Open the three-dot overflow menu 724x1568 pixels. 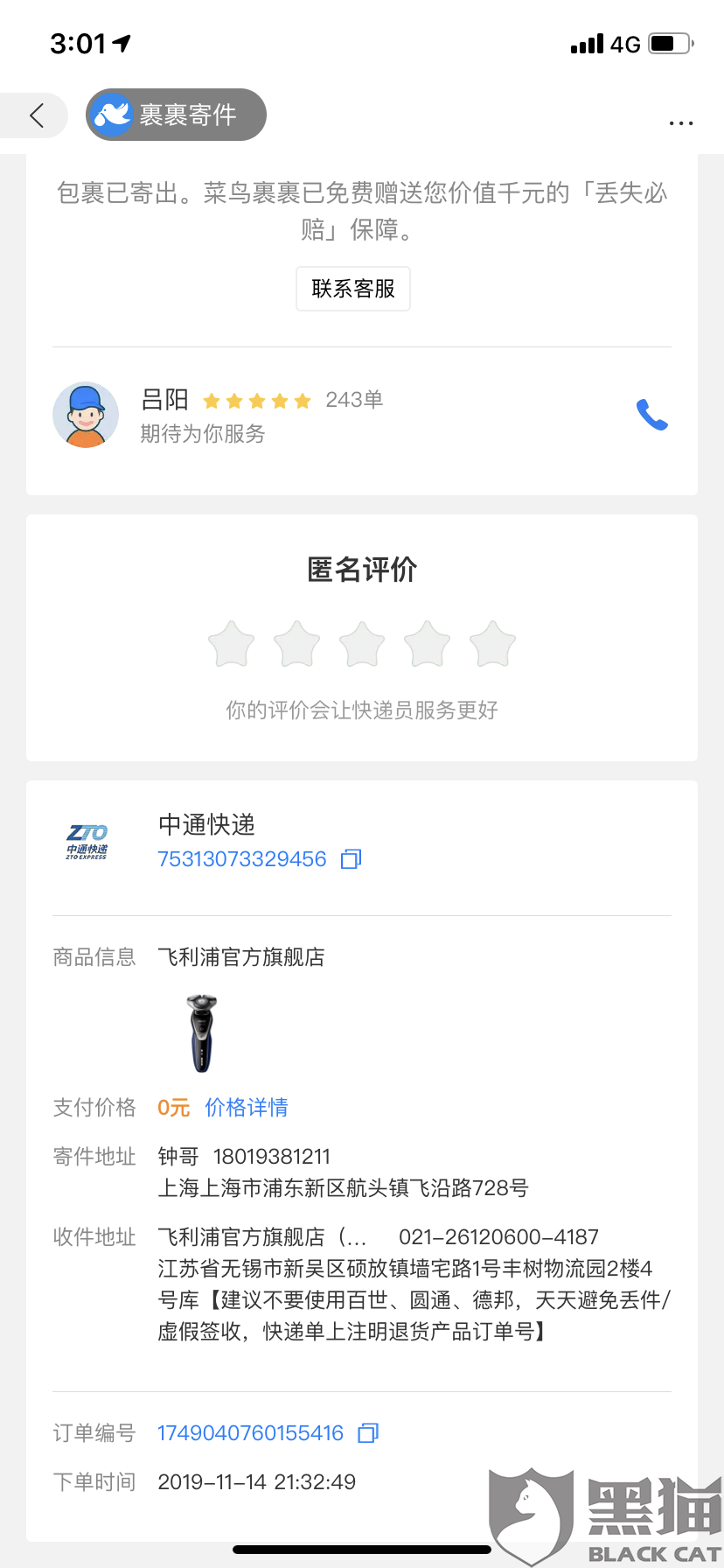pos(681,123)
